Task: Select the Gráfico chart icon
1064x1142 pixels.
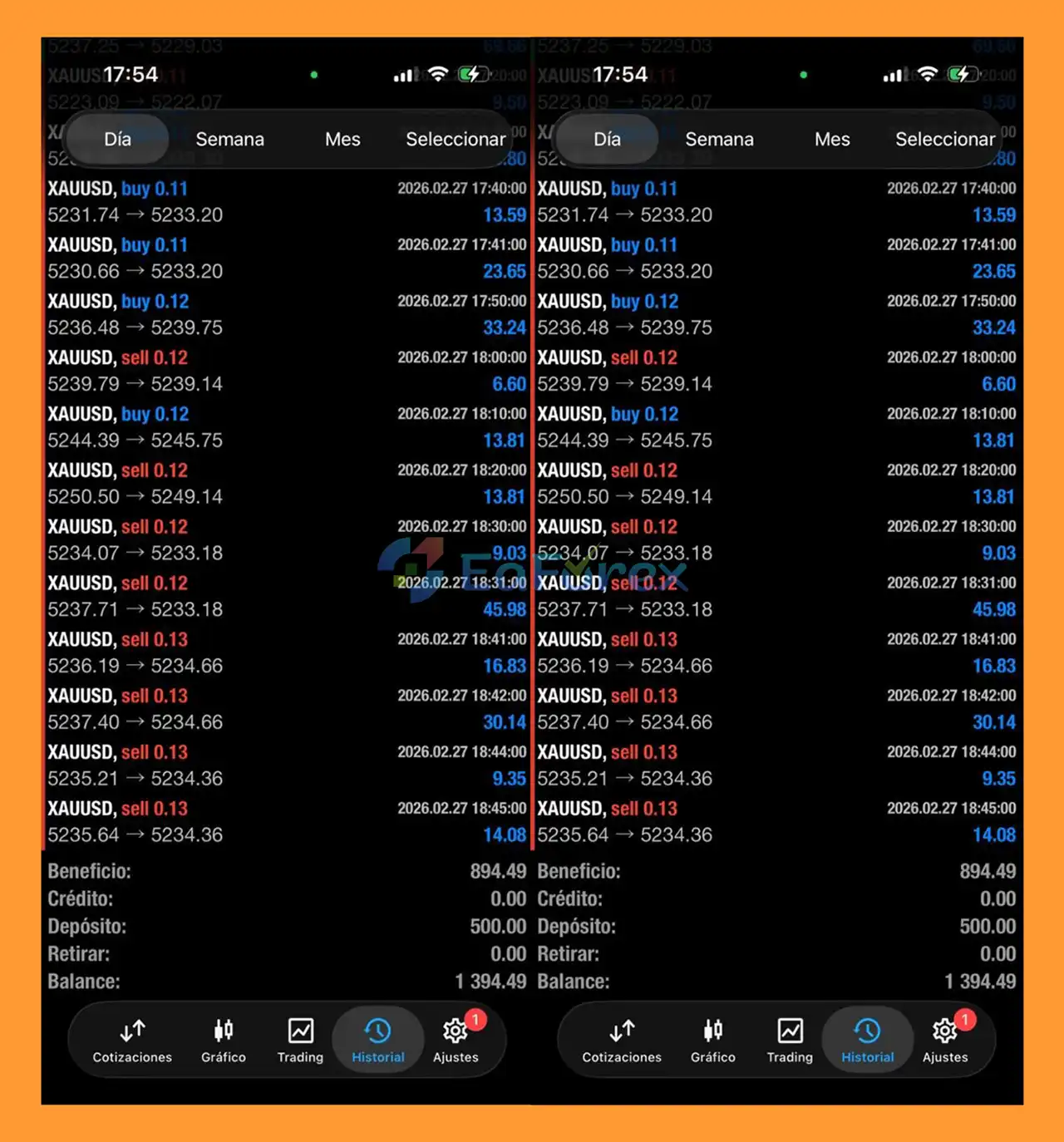Action: click(x=222, y=1039)
